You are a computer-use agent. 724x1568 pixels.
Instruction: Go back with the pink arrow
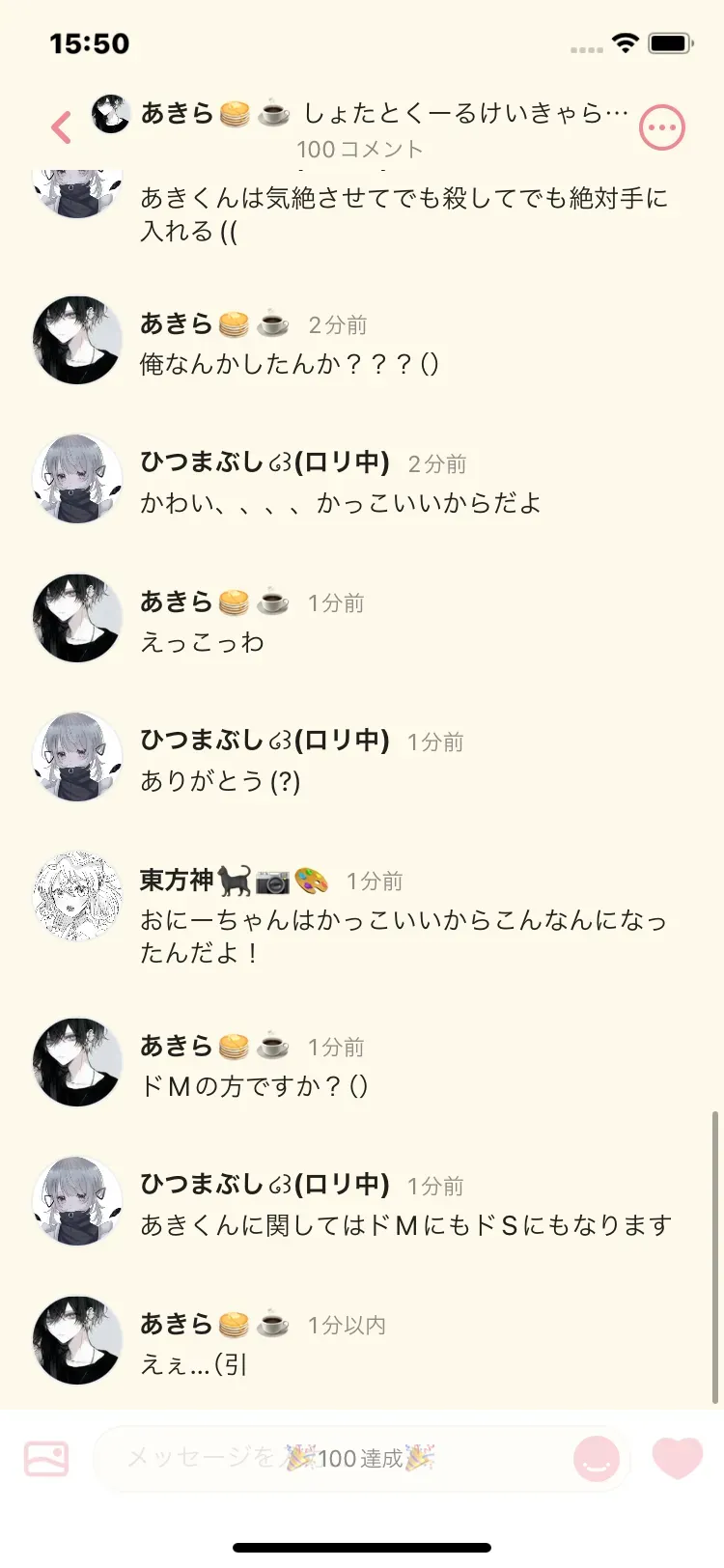(x=62, y=127)
